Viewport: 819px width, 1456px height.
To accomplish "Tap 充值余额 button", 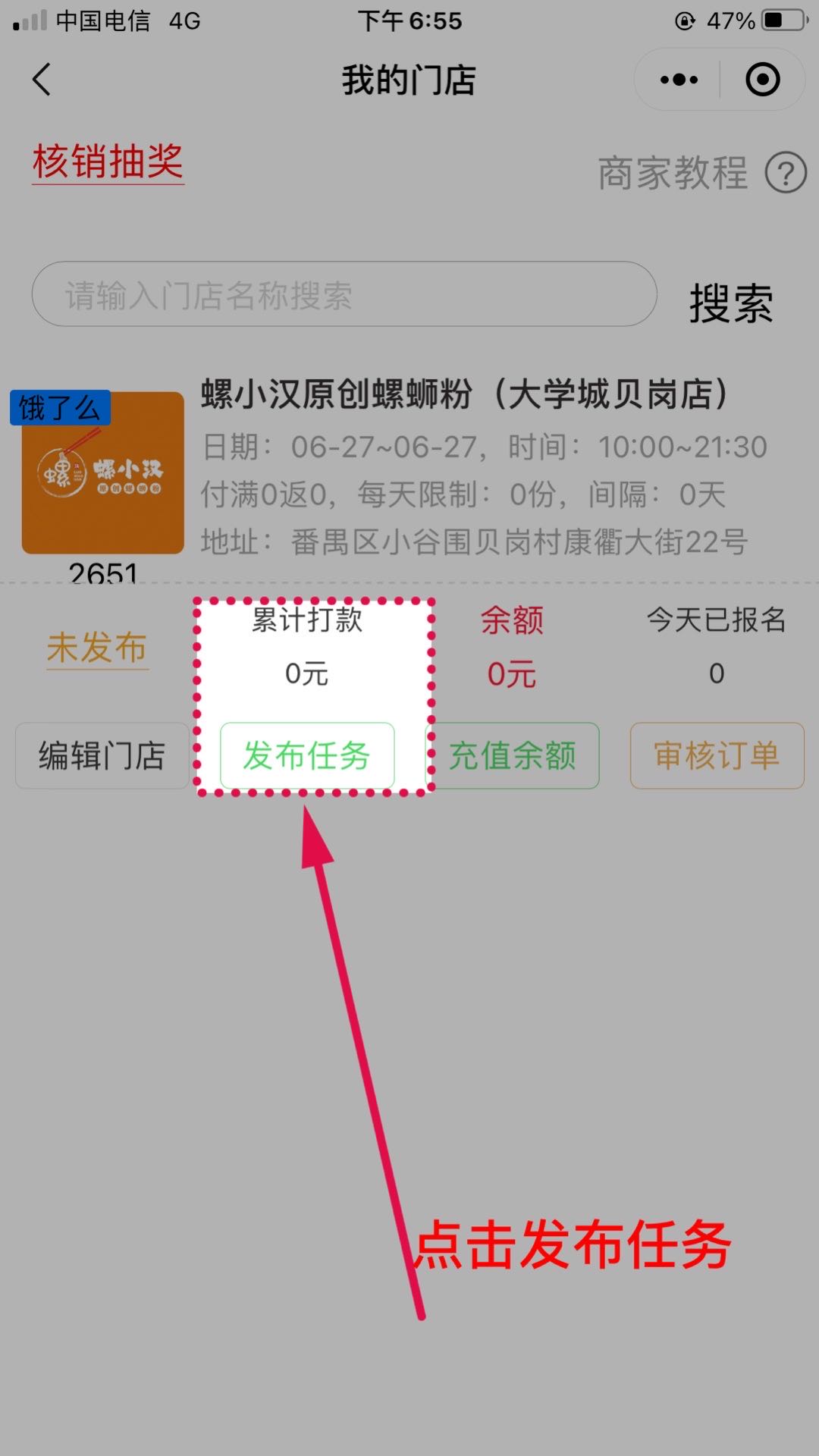I will [x=513, y=756].
